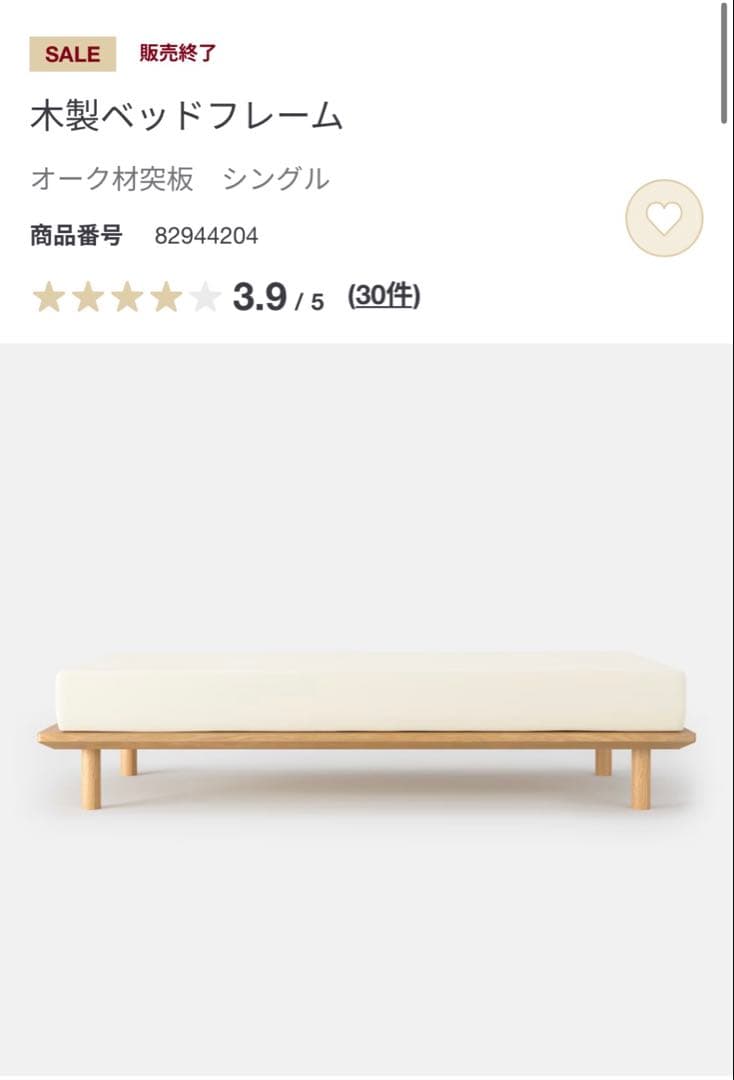Image resolution: width=734 pixels, height=1080 pixels.
Task: Open the (30件) reviews link
Action: (x=384, y=297)
